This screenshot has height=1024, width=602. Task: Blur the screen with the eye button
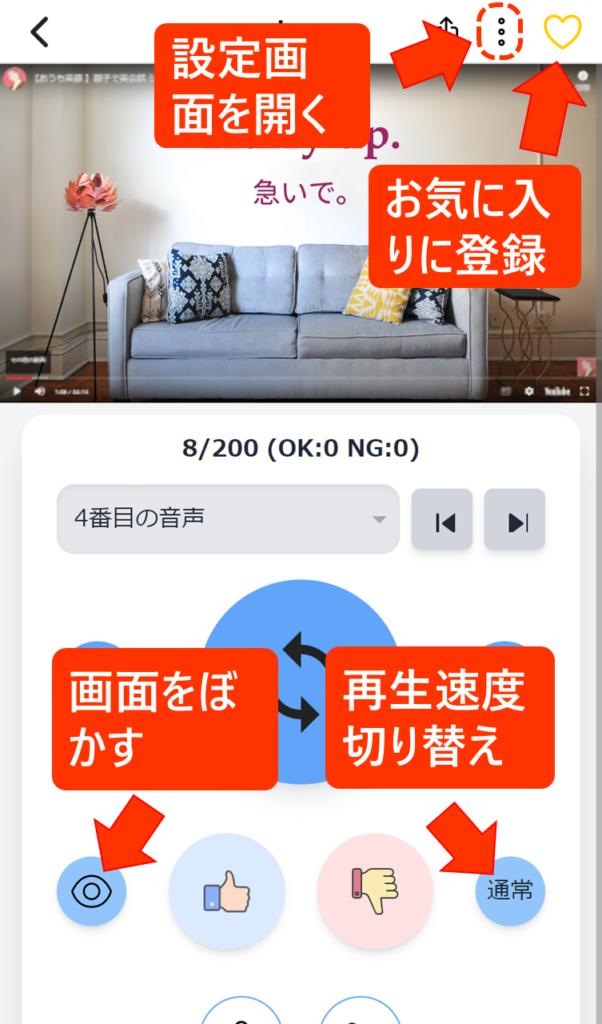point(92,890)
